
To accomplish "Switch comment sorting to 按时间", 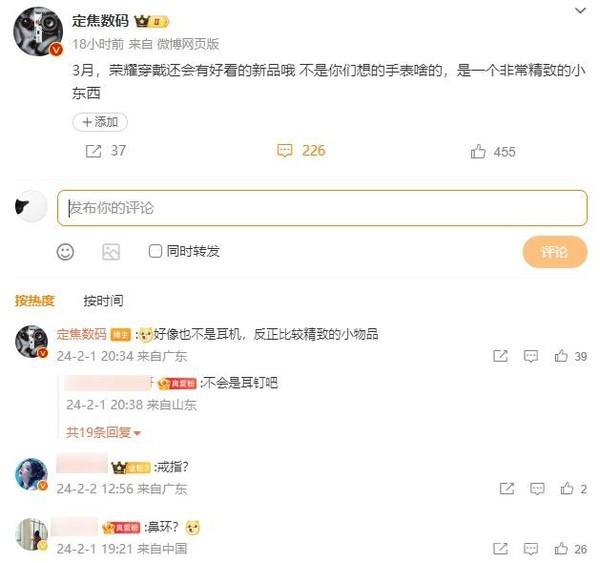I will point(103,300).
